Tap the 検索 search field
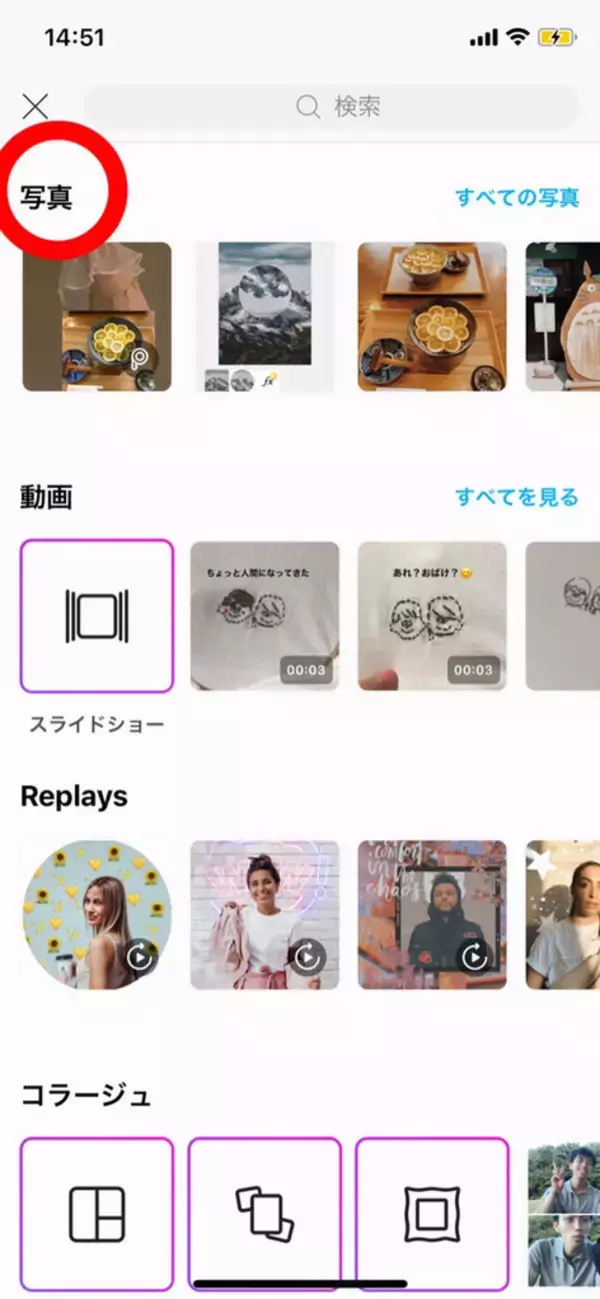Screen dimensions: 600x1299 (x=331, y=106)
